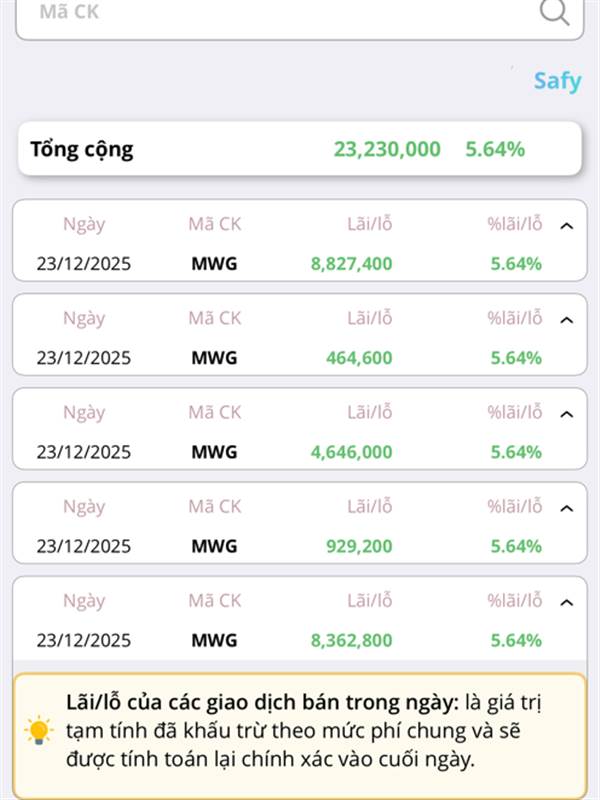
Task: Collapse the MWG row with 8,827,400 profit
Action: tap(567, 226)
